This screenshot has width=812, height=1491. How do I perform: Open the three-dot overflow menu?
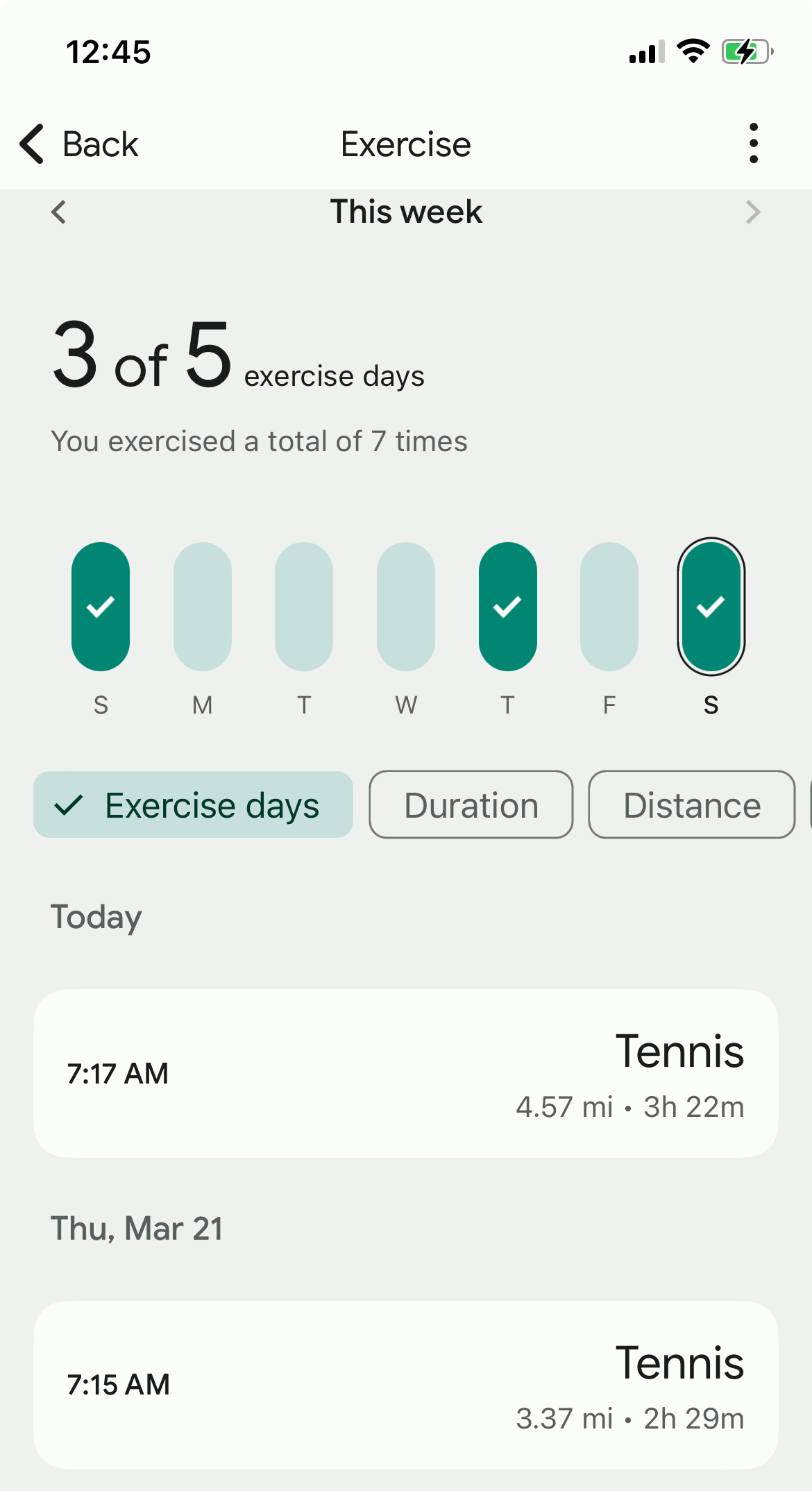753,144
